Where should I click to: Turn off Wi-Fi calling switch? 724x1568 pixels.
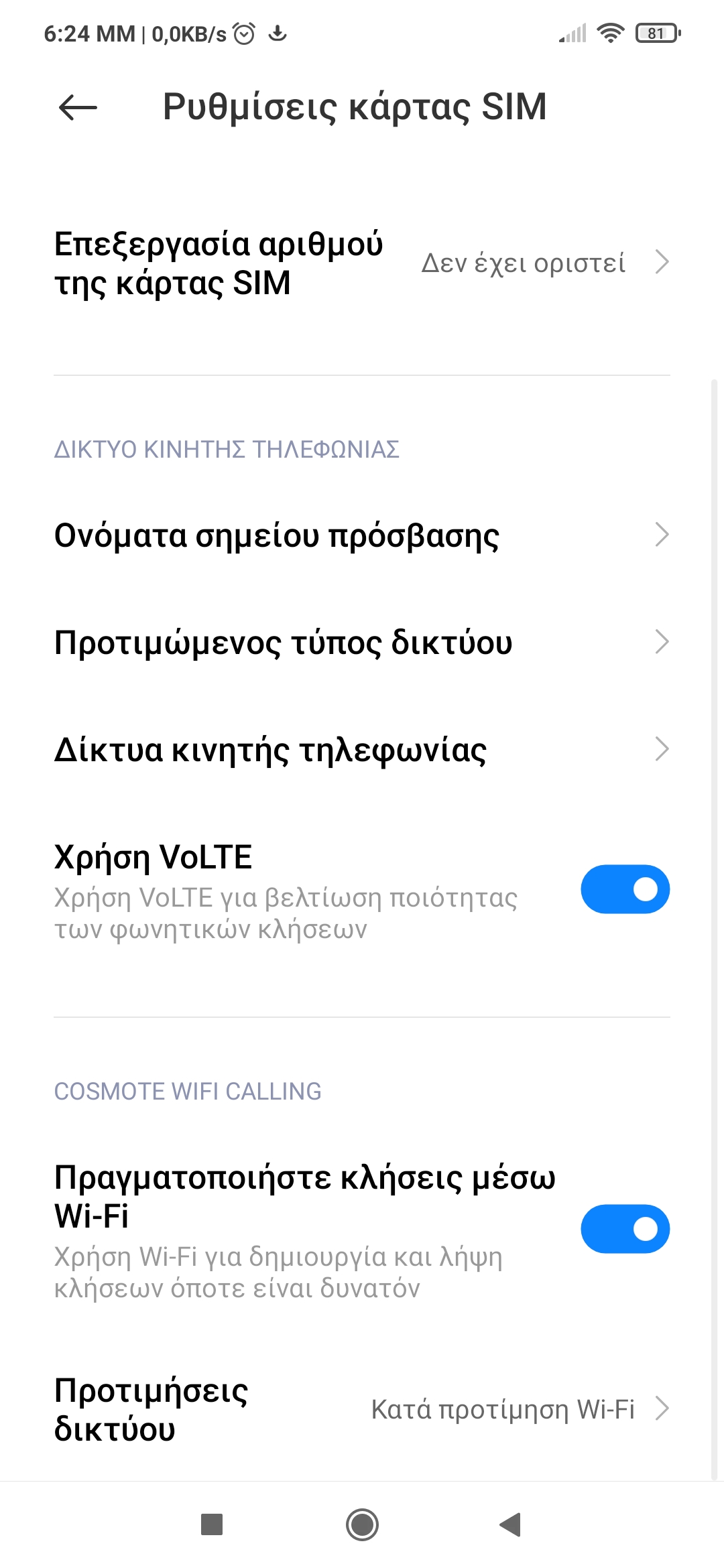pyautogui.click(x=625, y=1229)
